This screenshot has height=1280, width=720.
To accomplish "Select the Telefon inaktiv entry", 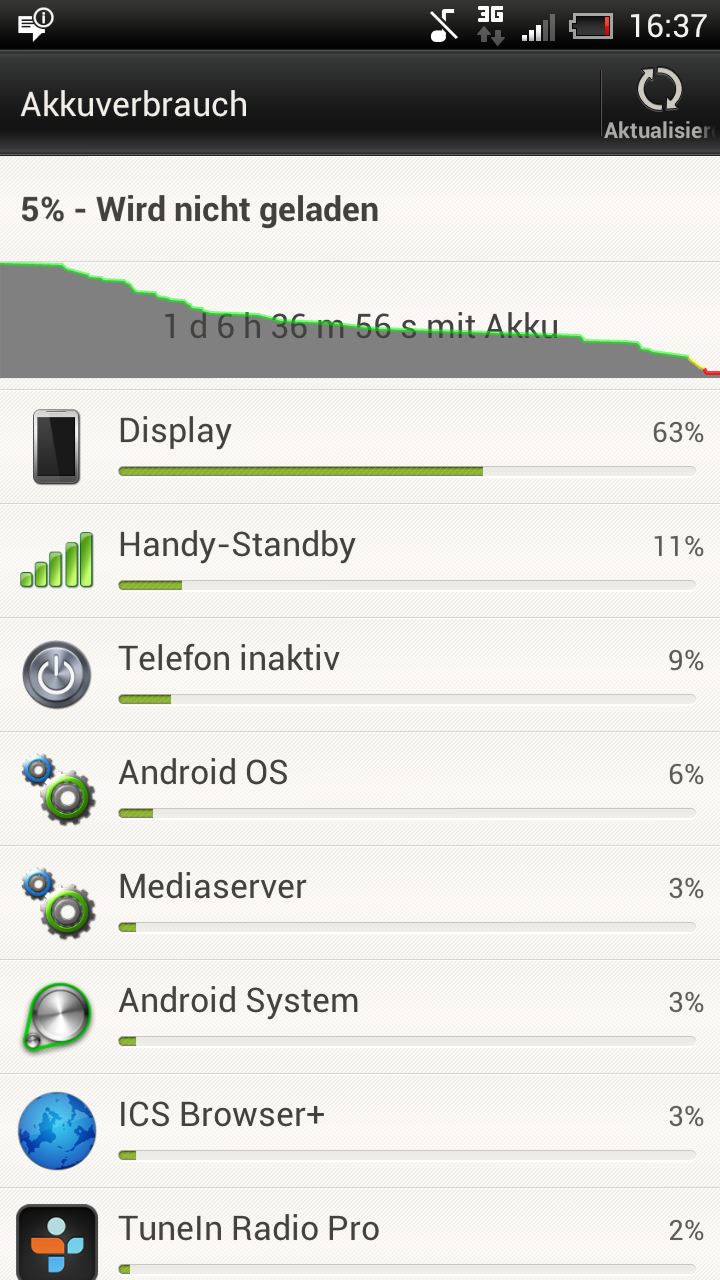I will [360, 675].
